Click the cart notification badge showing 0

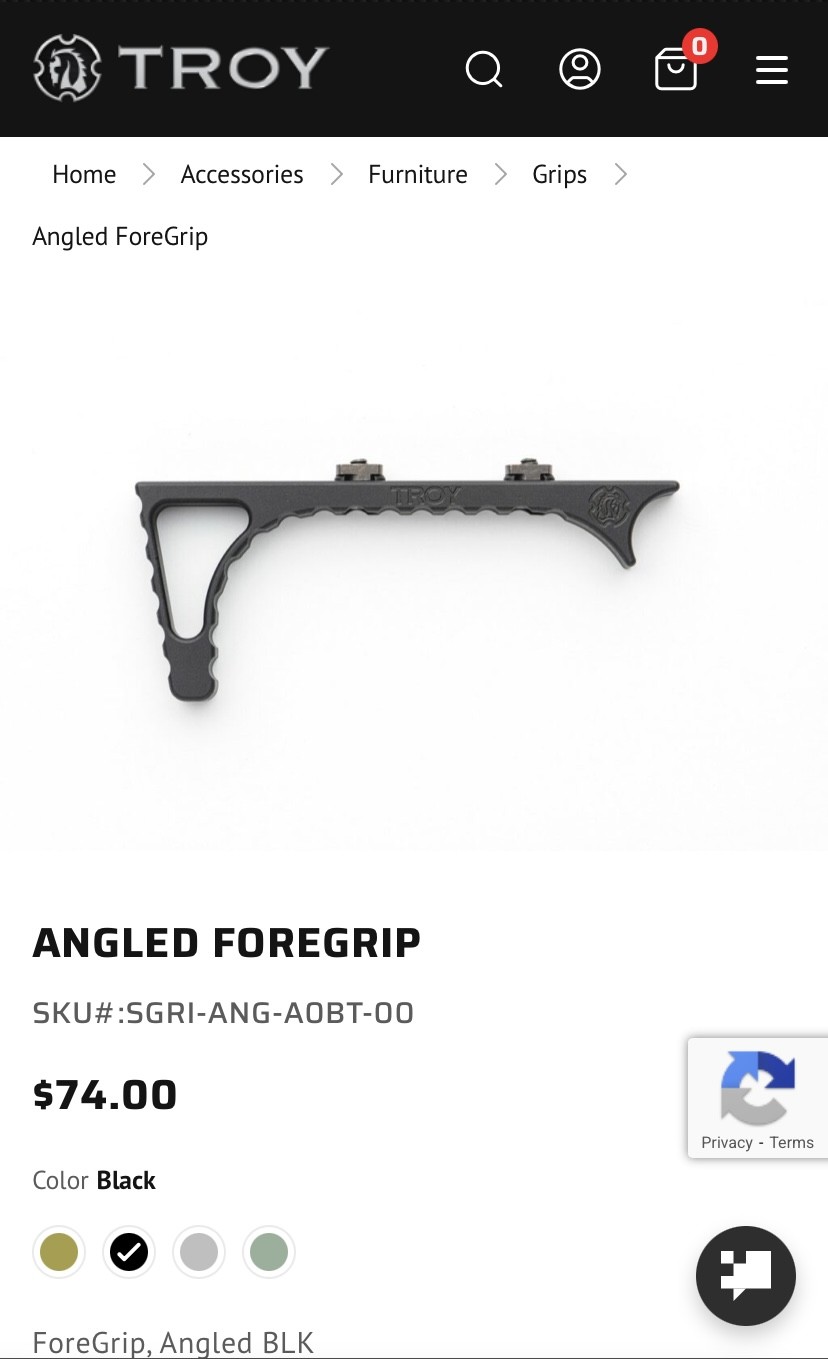pyautogui.click(x=700, y=46)
